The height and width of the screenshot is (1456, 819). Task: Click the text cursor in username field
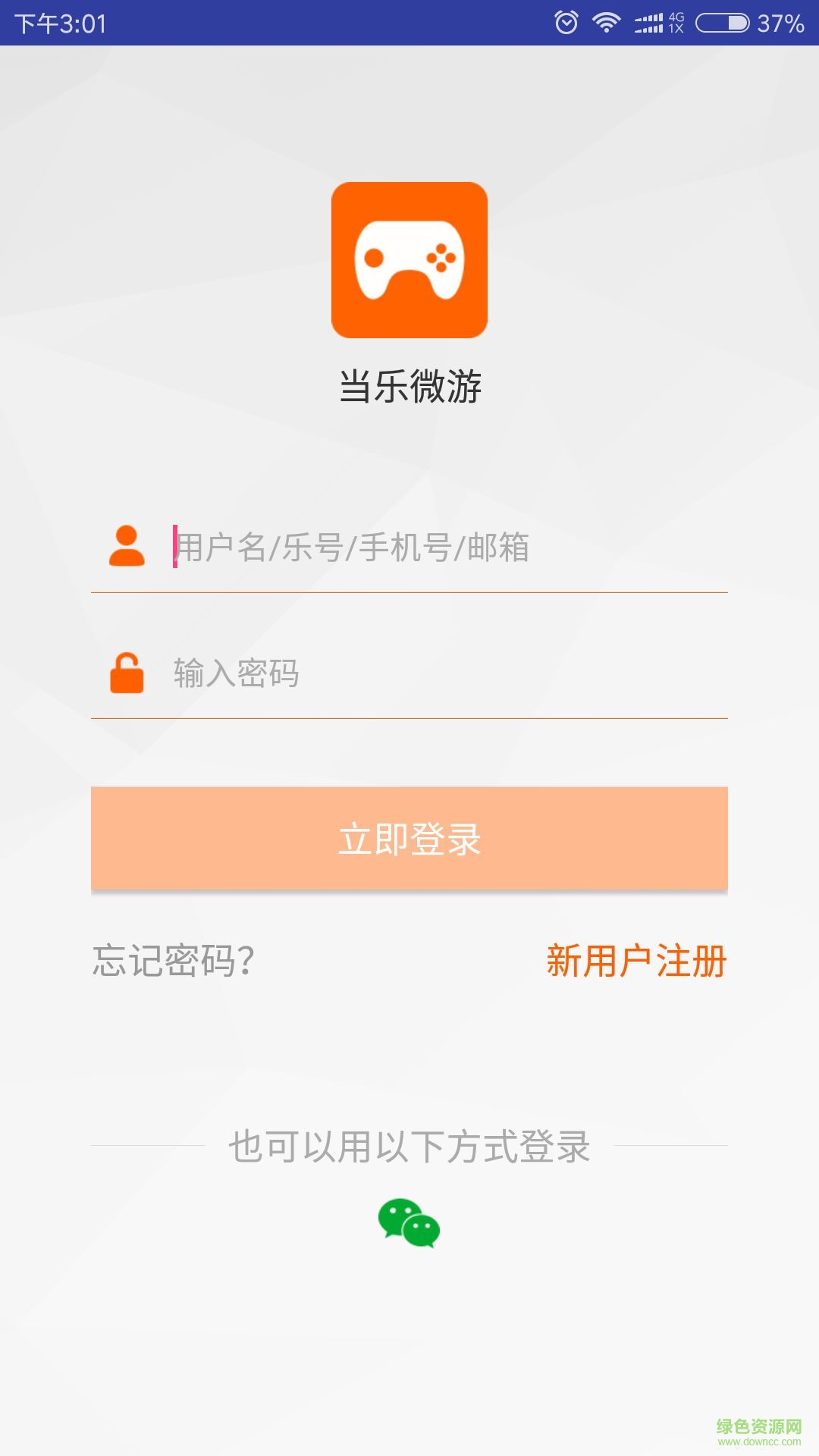coord(175,546)
